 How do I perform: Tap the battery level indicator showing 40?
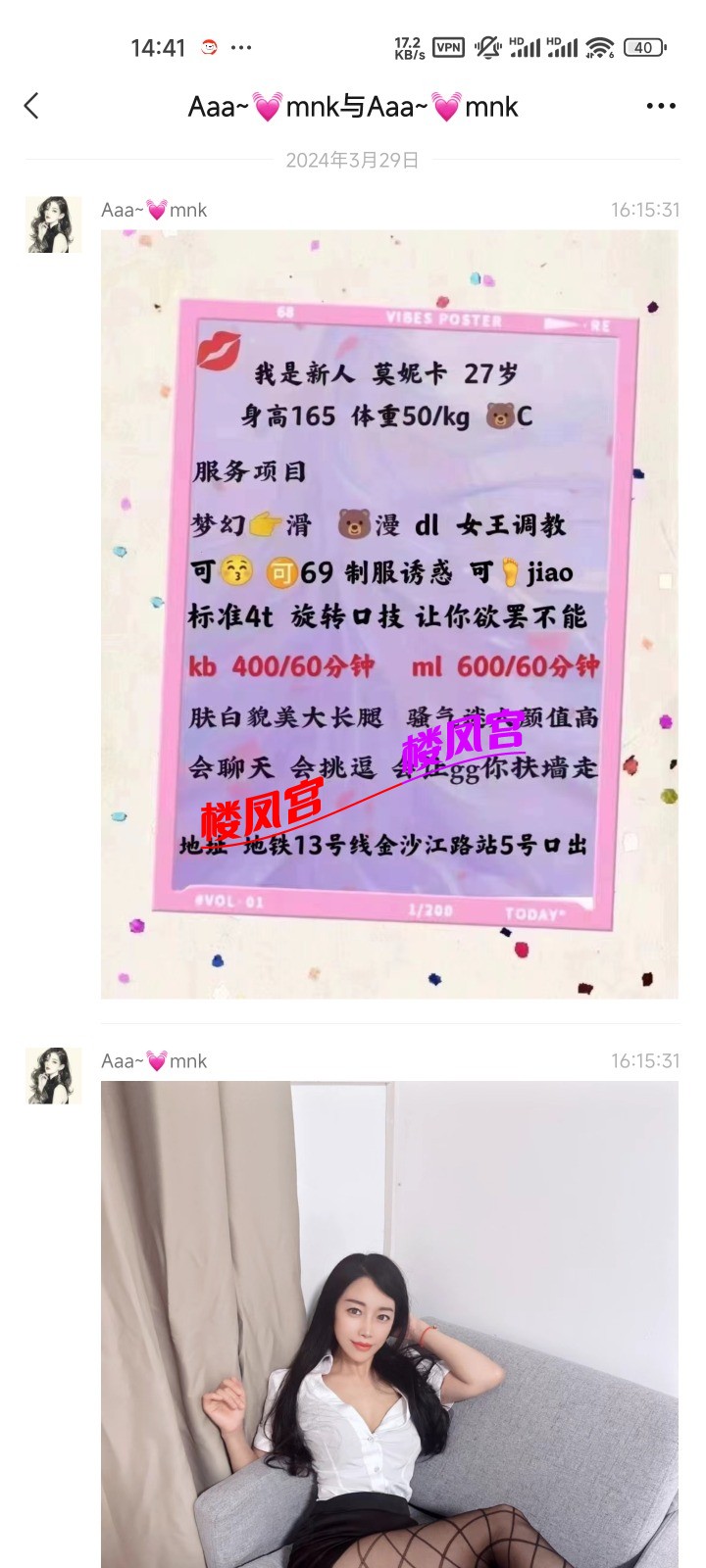tap(643, 46)
